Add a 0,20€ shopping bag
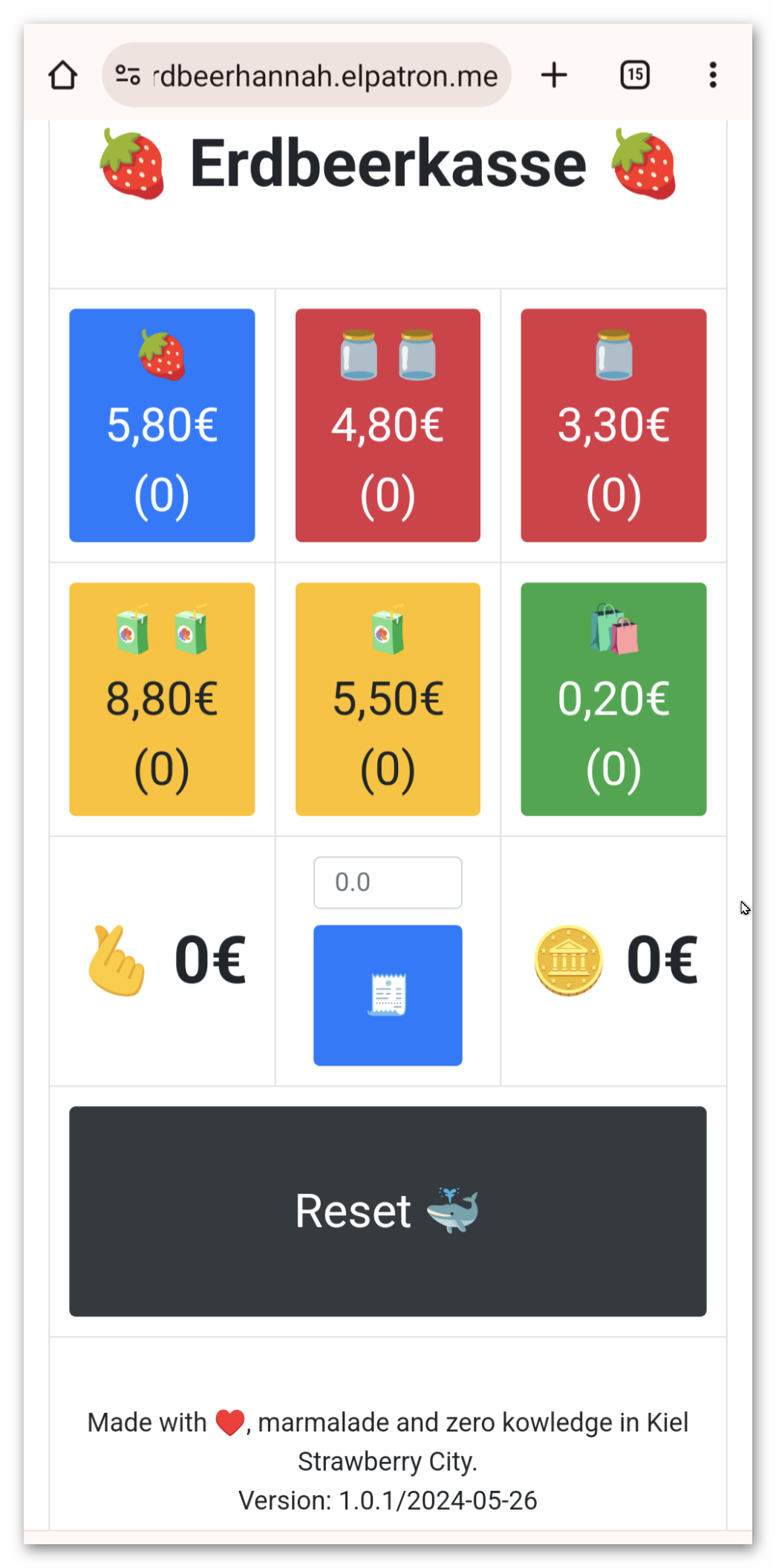Image resolution: width=776 pixels, height=1568 pixels. tap(613, 699)
